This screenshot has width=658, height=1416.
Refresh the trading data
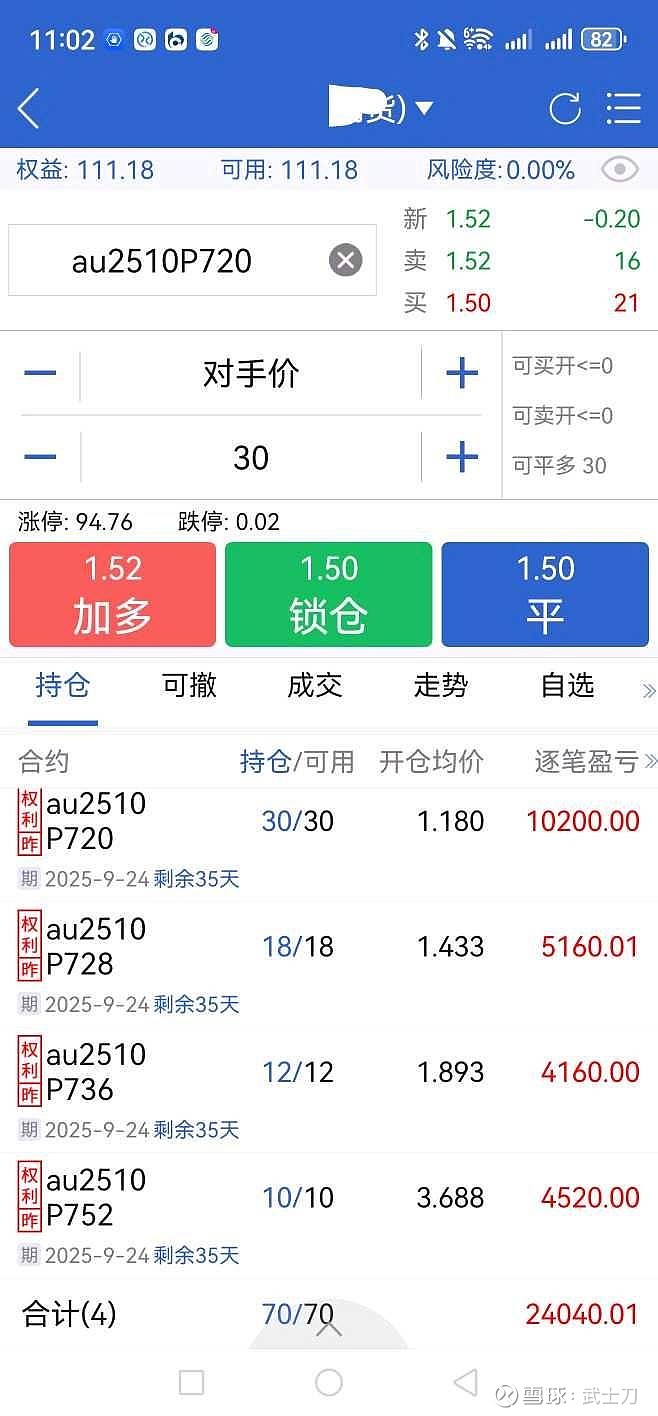[565, 108]
